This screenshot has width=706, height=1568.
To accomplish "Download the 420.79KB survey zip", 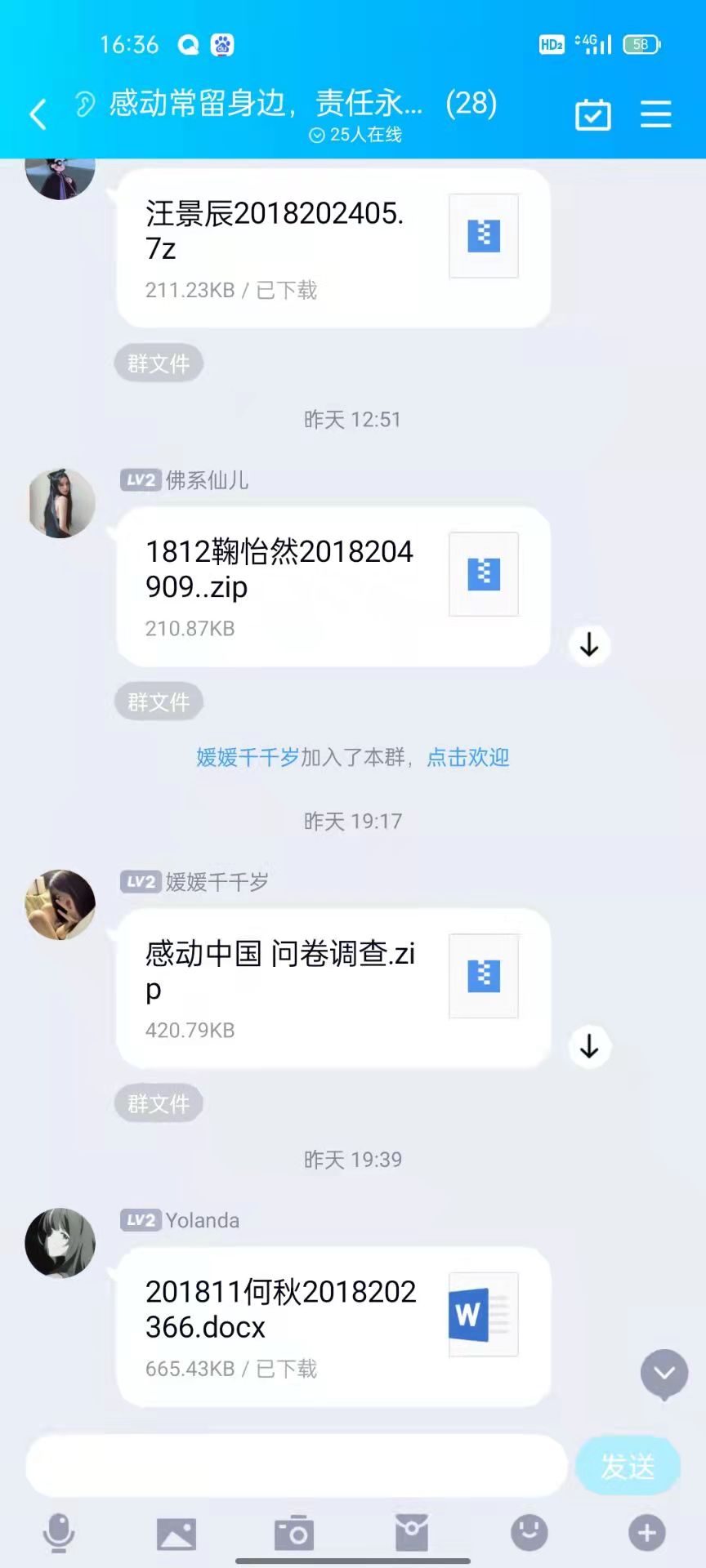I will 589,1046.
